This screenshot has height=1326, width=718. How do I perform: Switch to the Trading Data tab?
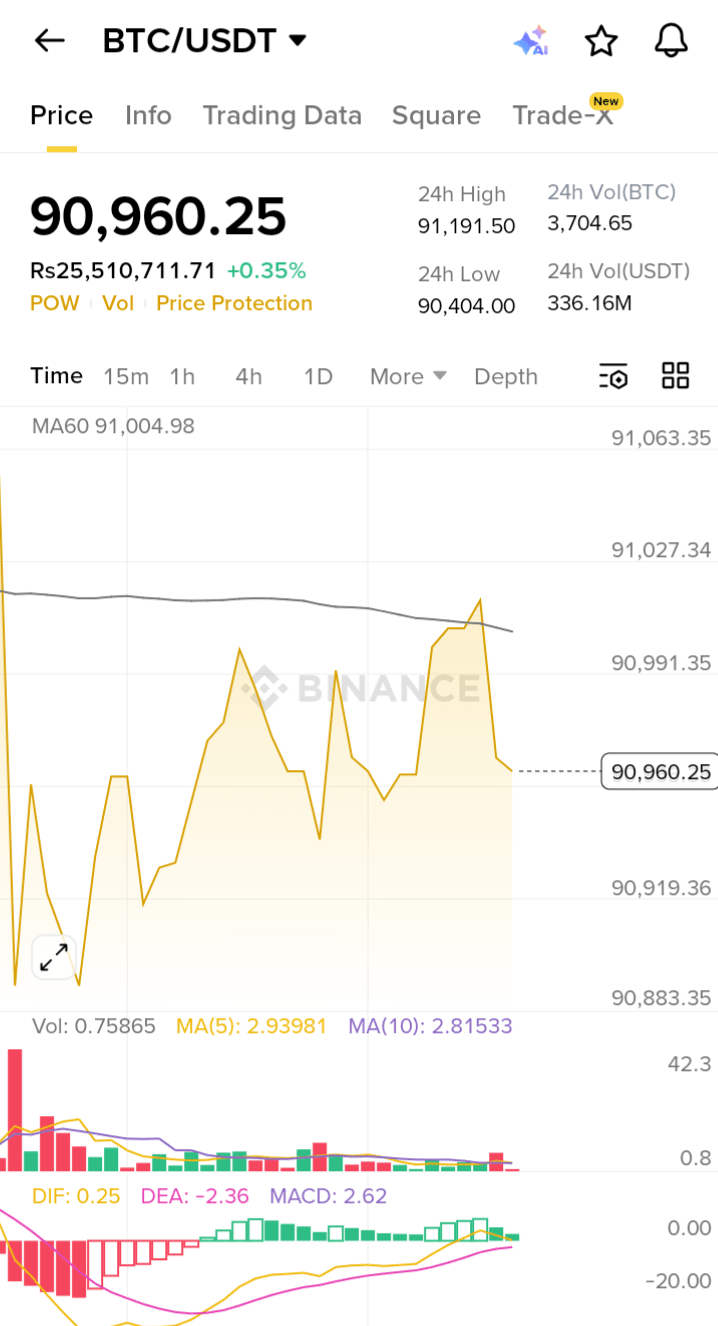tap(282, 116)
